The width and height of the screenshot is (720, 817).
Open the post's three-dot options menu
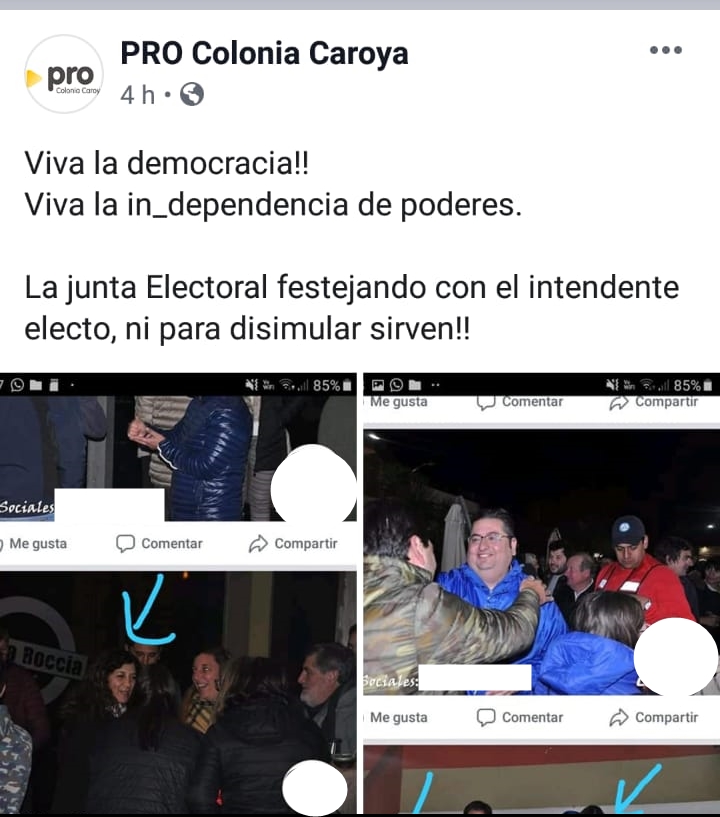point(665,50)
